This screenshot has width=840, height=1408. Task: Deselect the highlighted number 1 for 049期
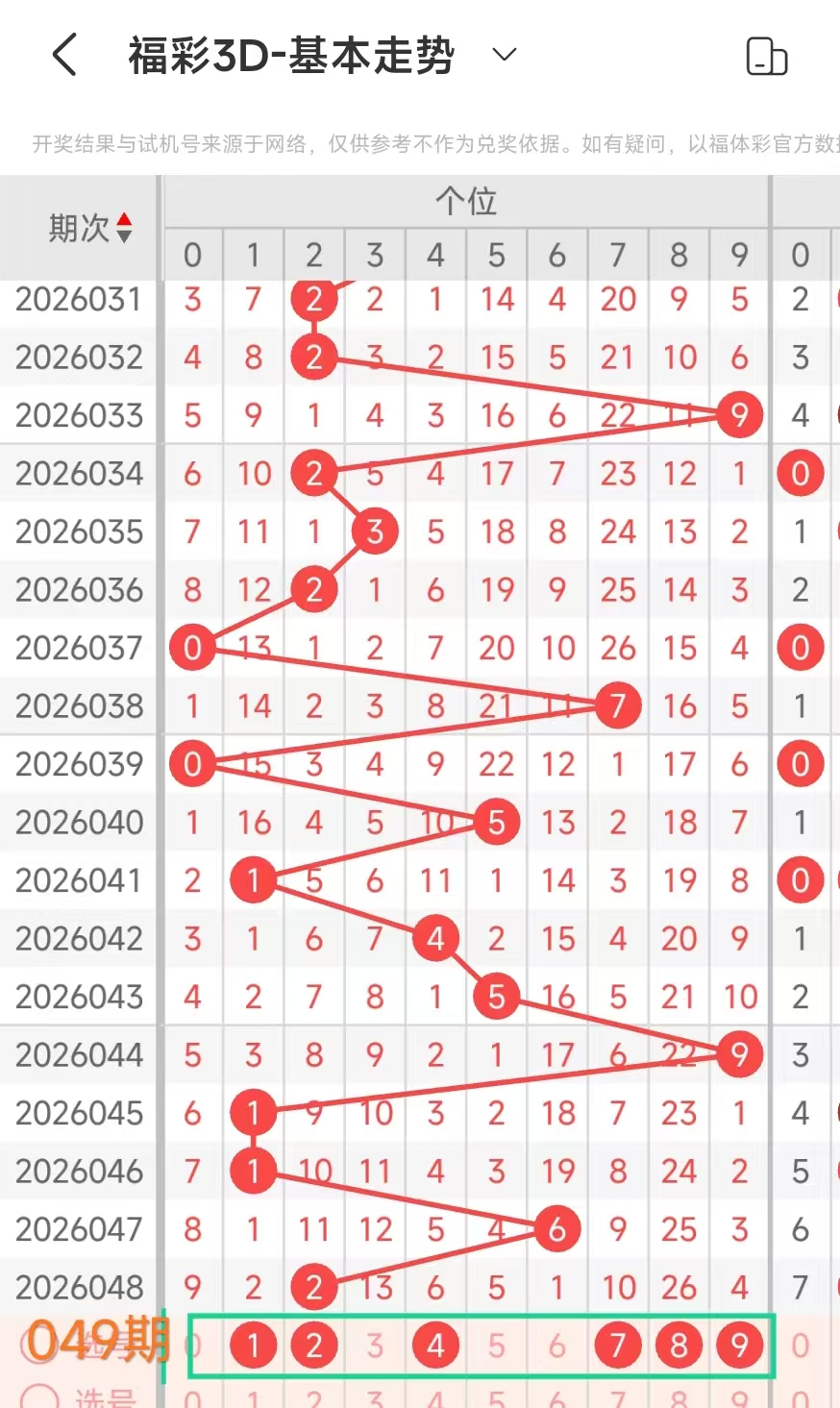click(253, 1345)
